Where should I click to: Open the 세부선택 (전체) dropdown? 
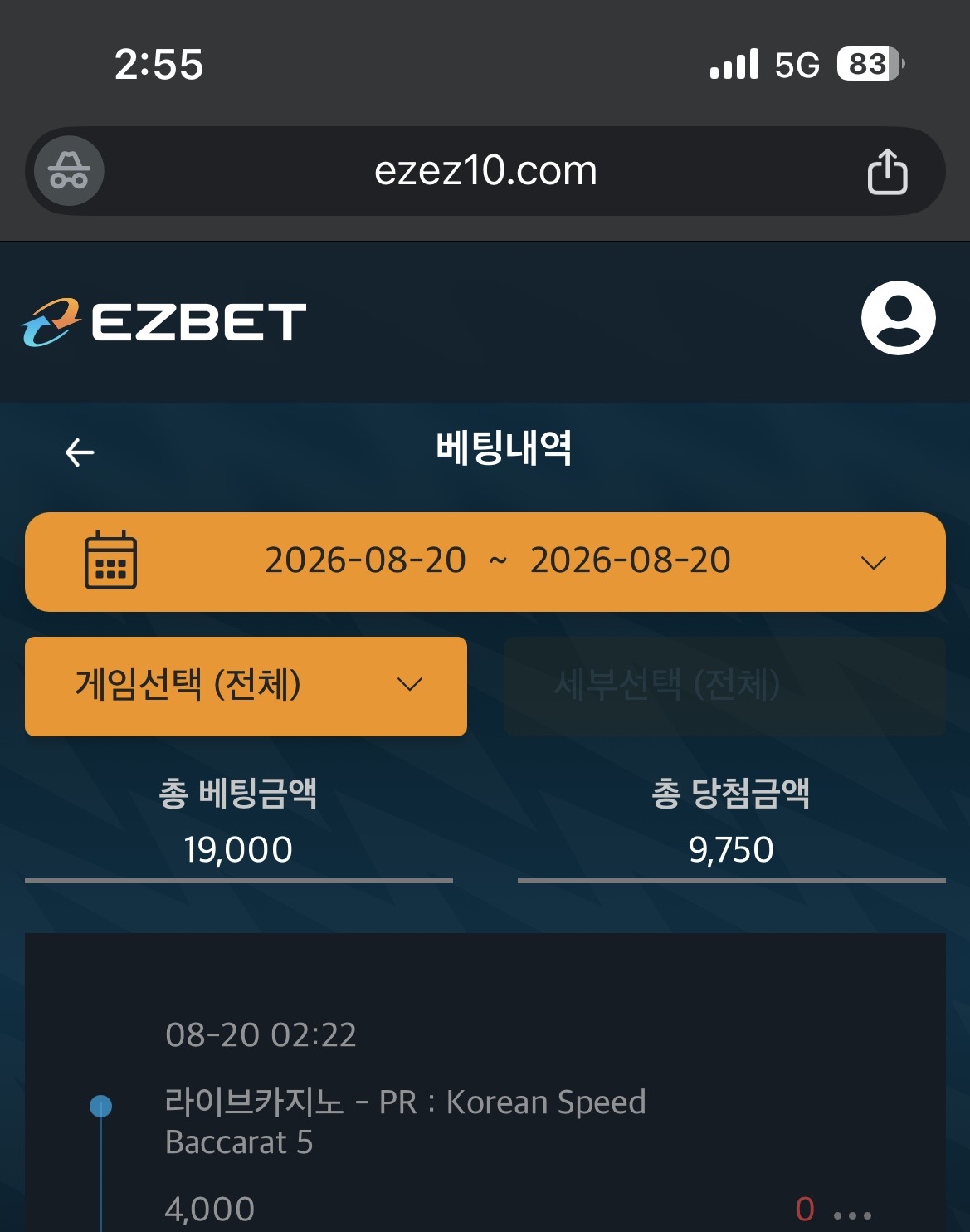point(725,687)
